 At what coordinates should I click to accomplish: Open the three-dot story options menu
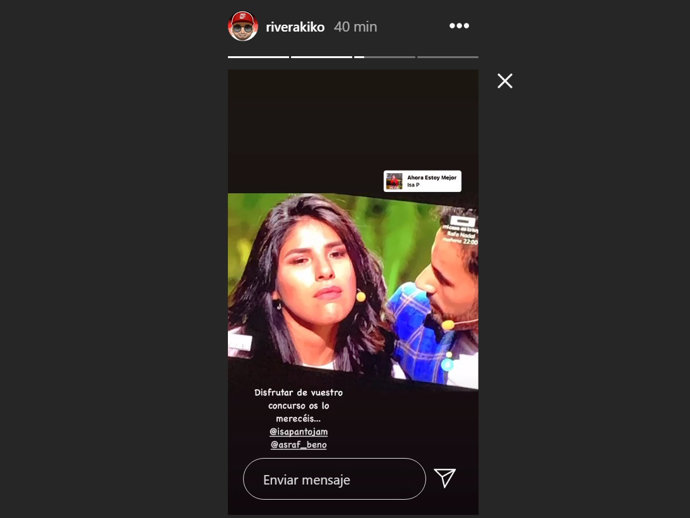coord(459,26)
